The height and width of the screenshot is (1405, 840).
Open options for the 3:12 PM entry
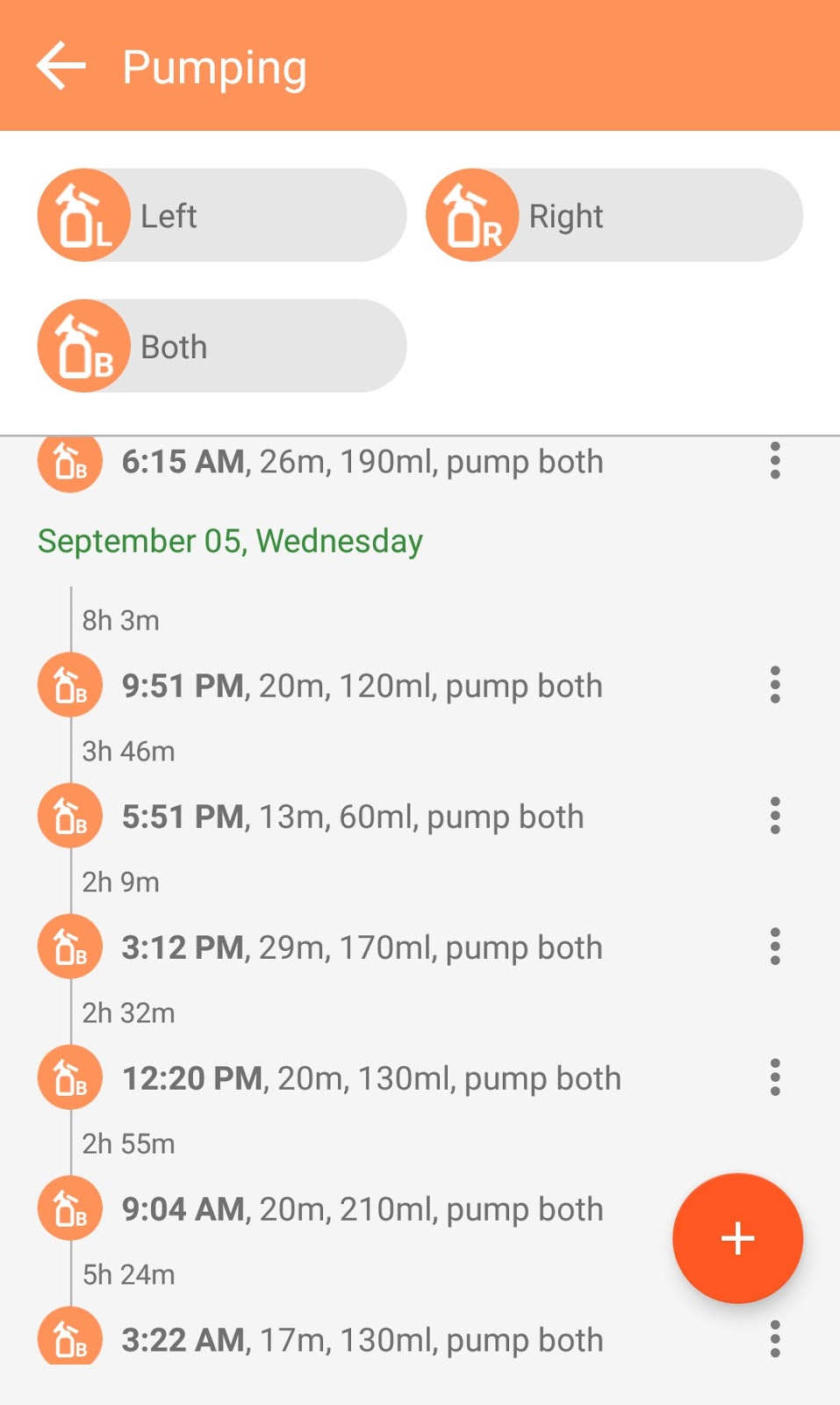point(775,947)
